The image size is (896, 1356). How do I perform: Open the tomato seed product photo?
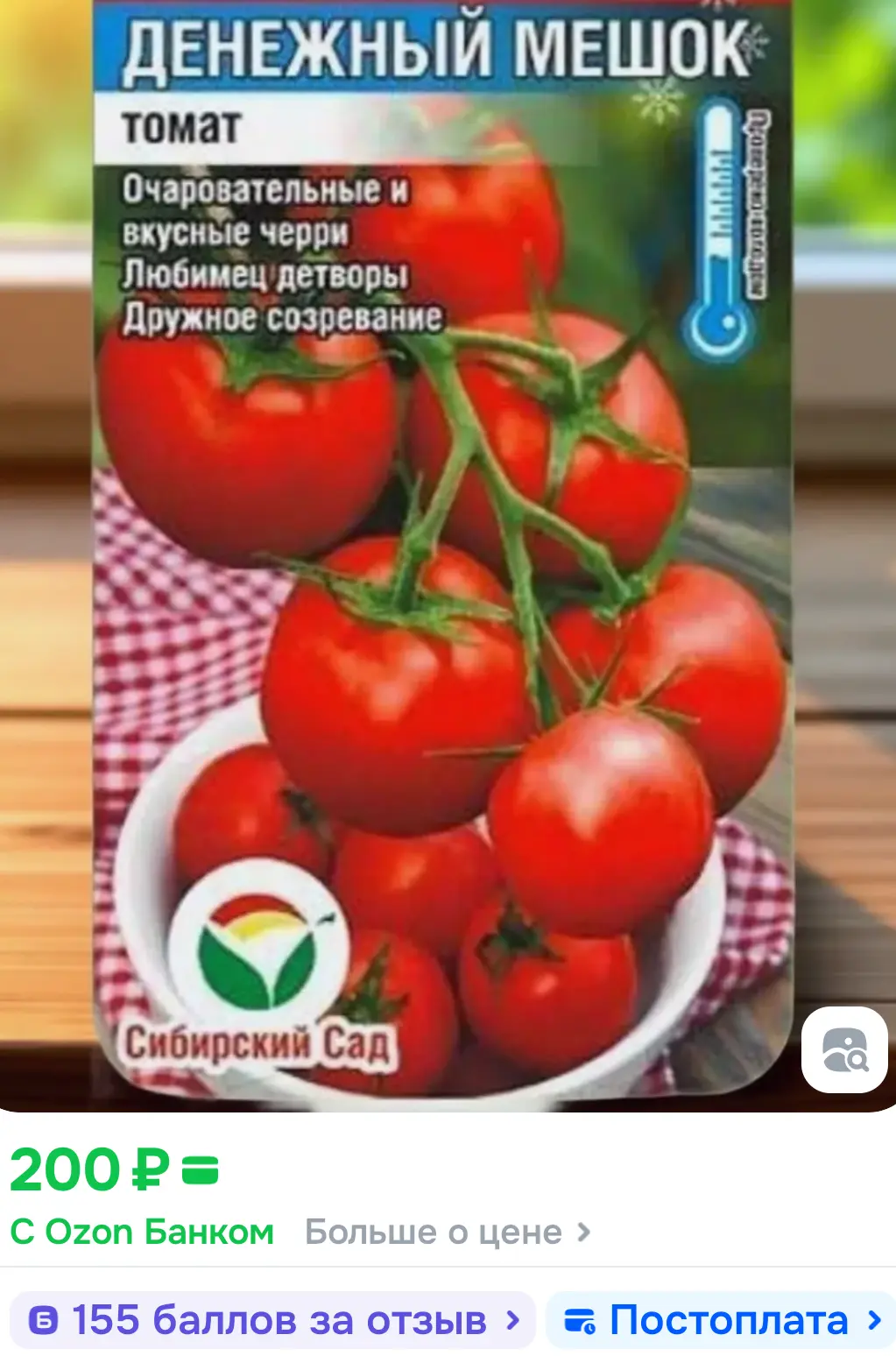pos(448,555)
